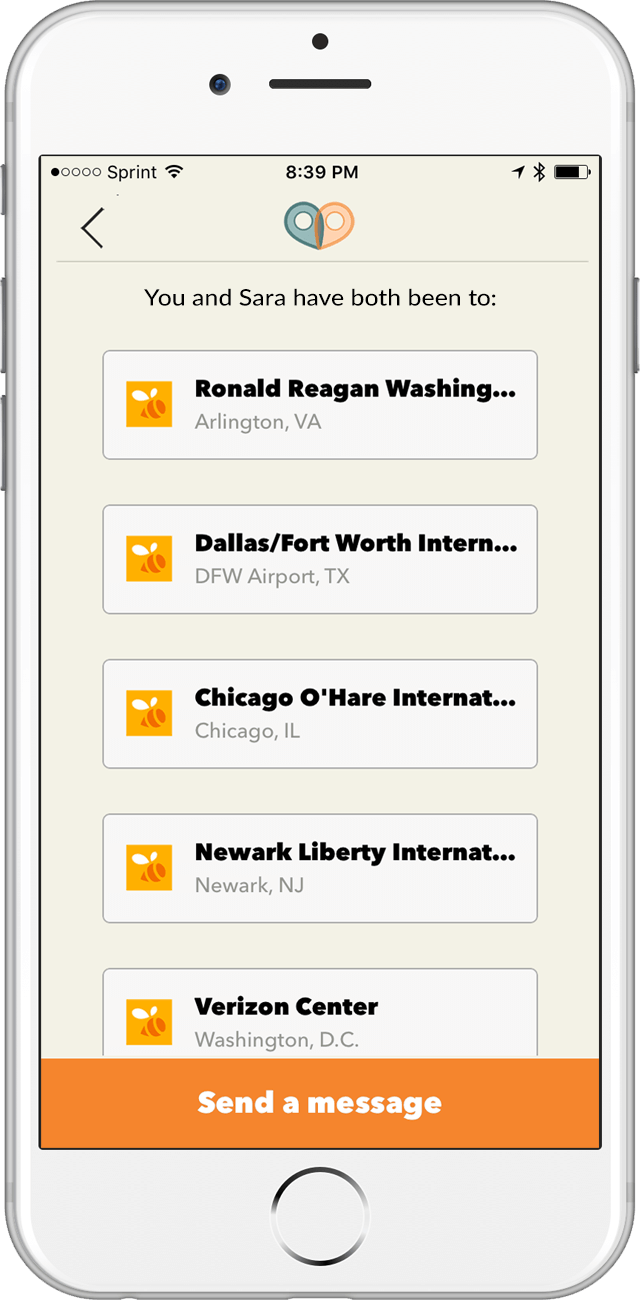Go back using the top-left arrow
The height and width of the screenshot is (1300, 640).
coord(93,228)
